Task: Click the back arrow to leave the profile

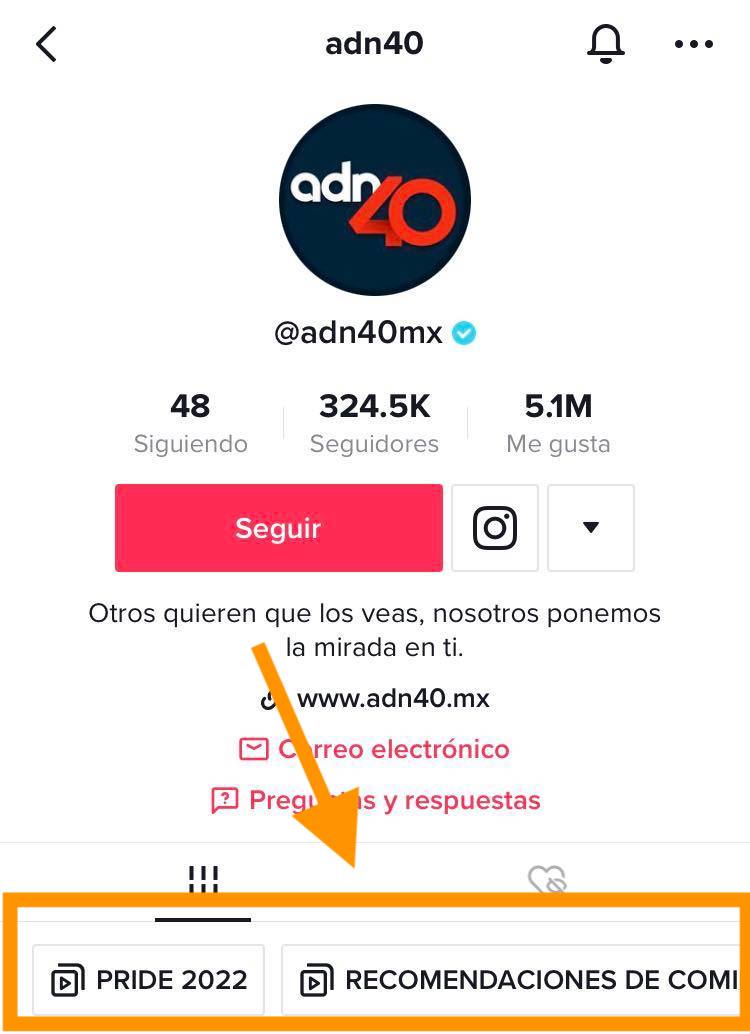Action: [47, 43]
